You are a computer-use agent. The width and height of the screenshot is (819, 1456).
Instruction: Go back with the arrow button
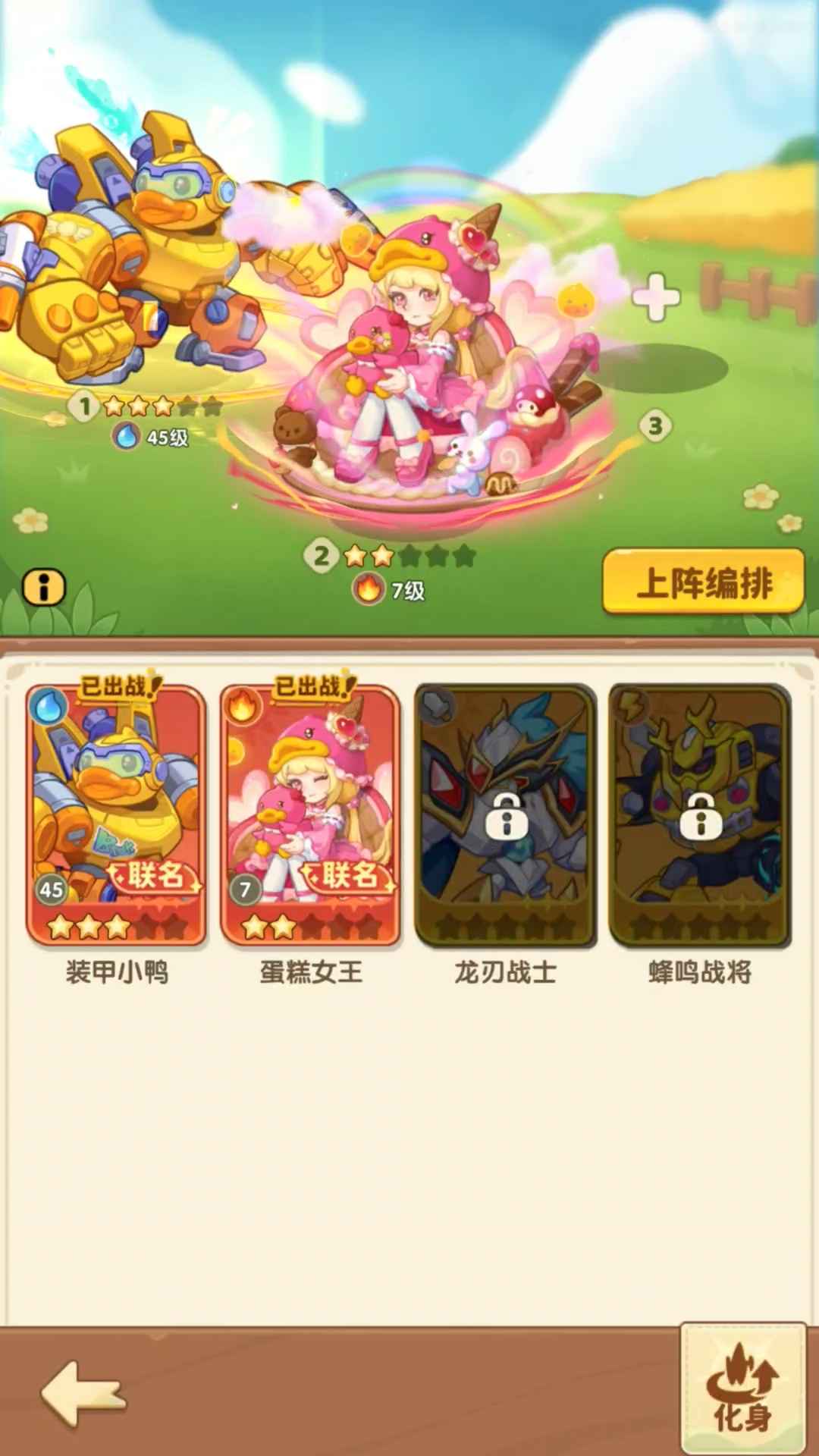82,1392
